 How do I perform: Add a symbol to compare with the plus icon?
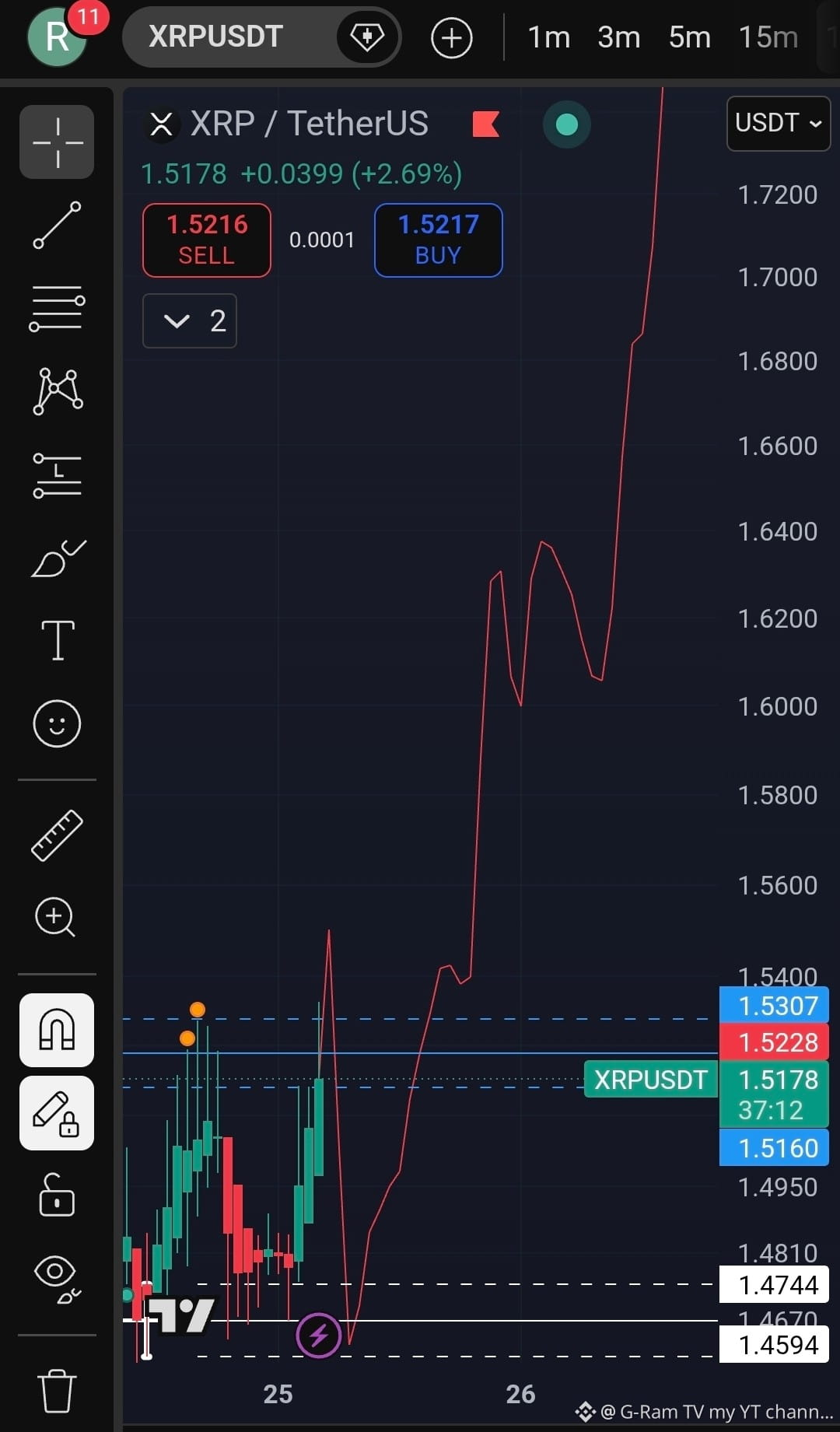[x=452, y=37]
